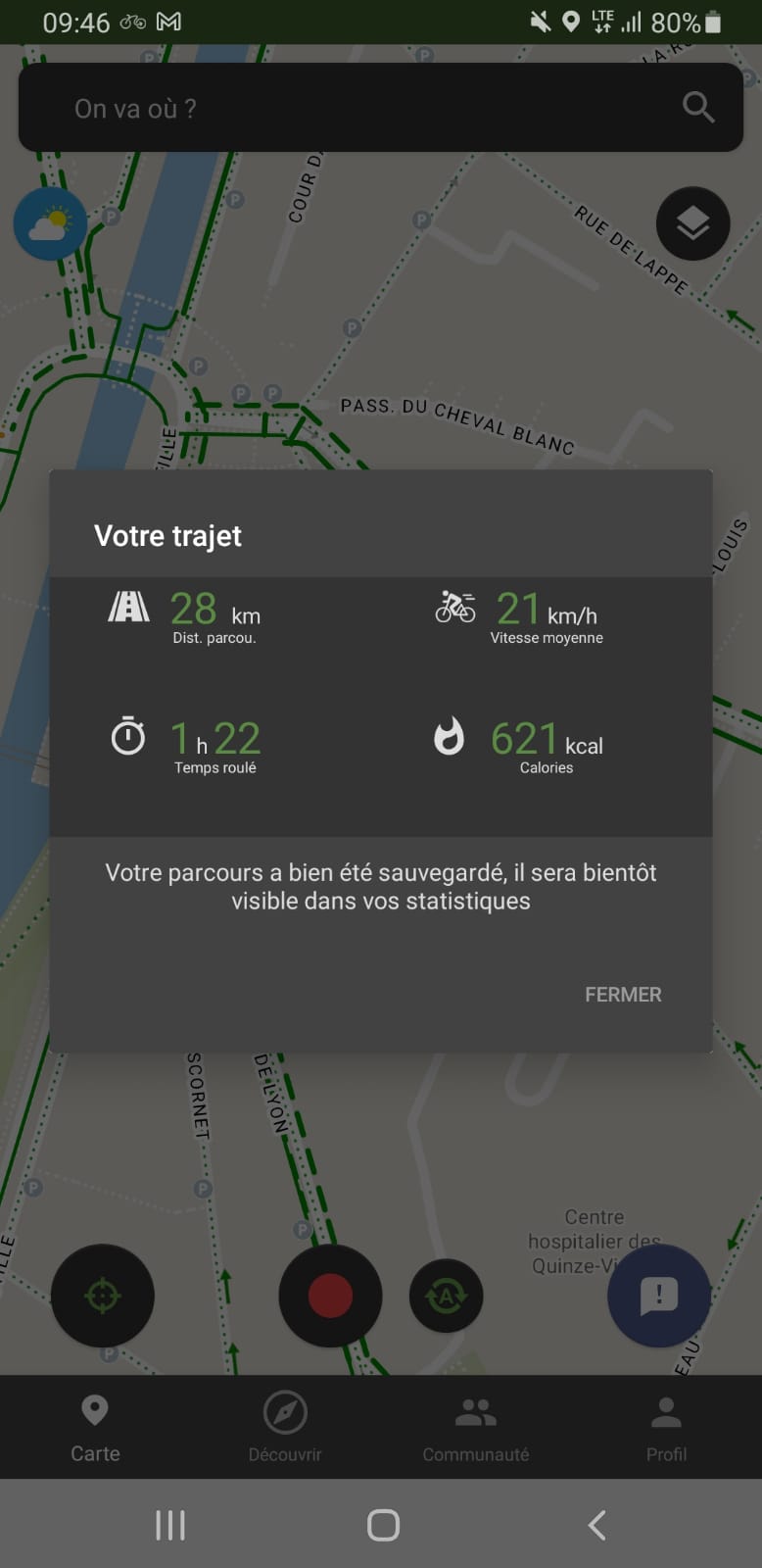Screen dimensions: 762x1568
Task: Open recent apps from navigation bar
Action: pos(170,1525)
